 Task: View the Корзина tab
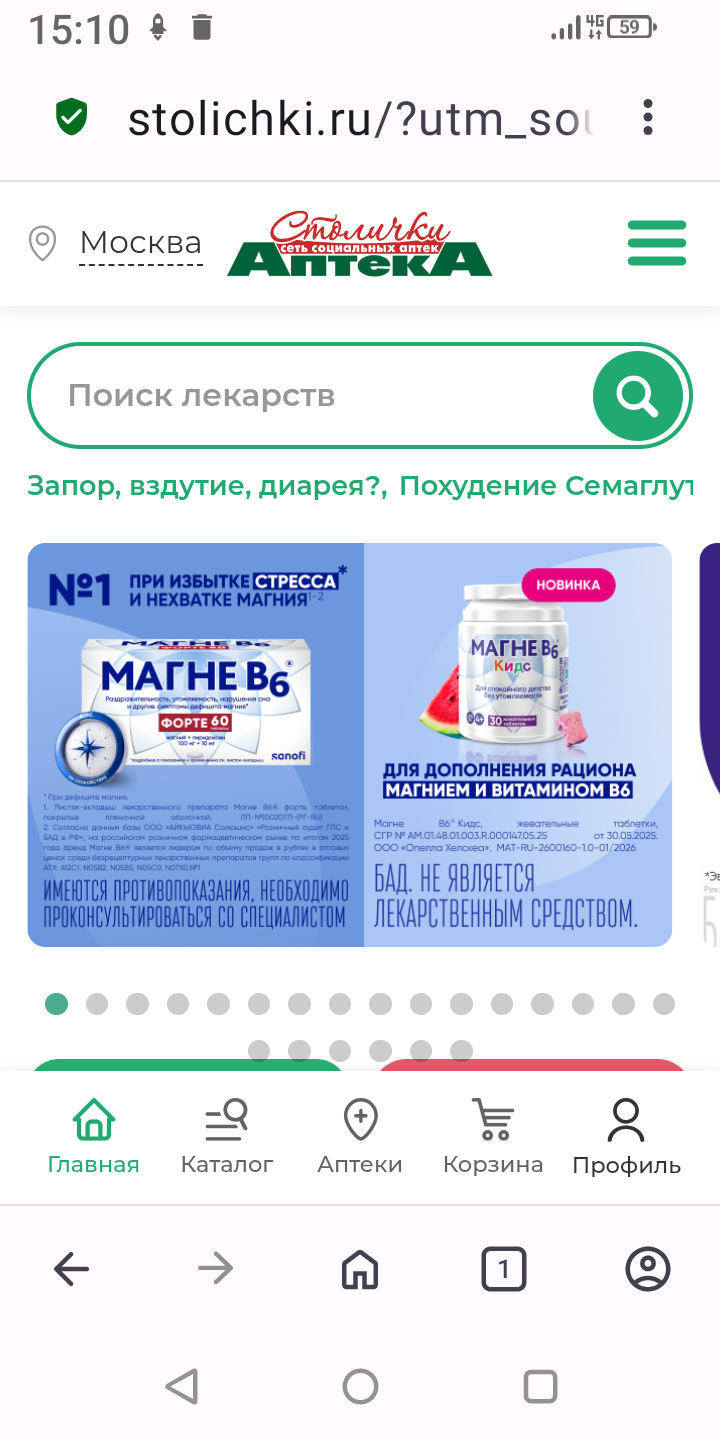pyautogui.click(x=493, y=1136)
